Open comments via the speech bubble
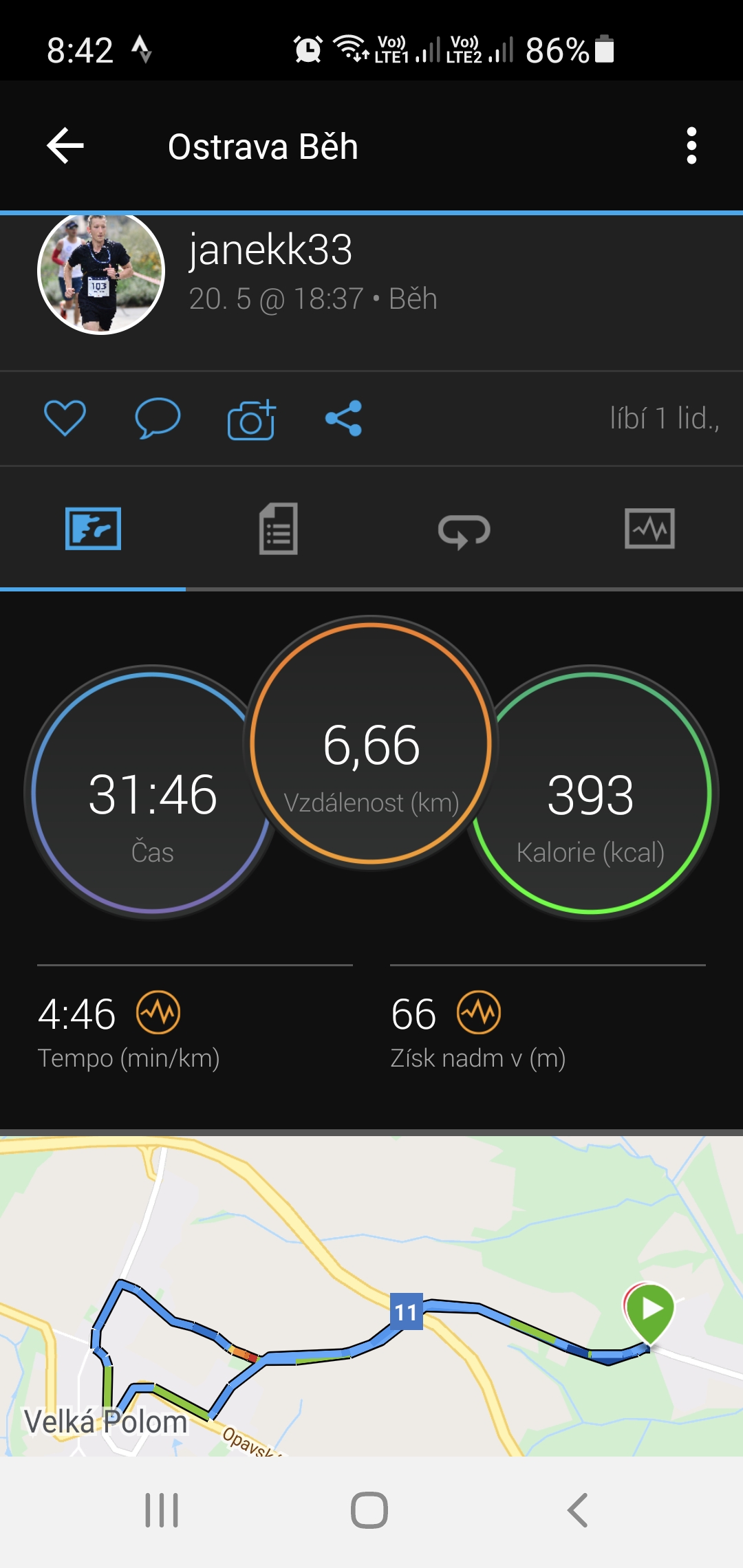 pyautogui.click(x=158, y=417)
